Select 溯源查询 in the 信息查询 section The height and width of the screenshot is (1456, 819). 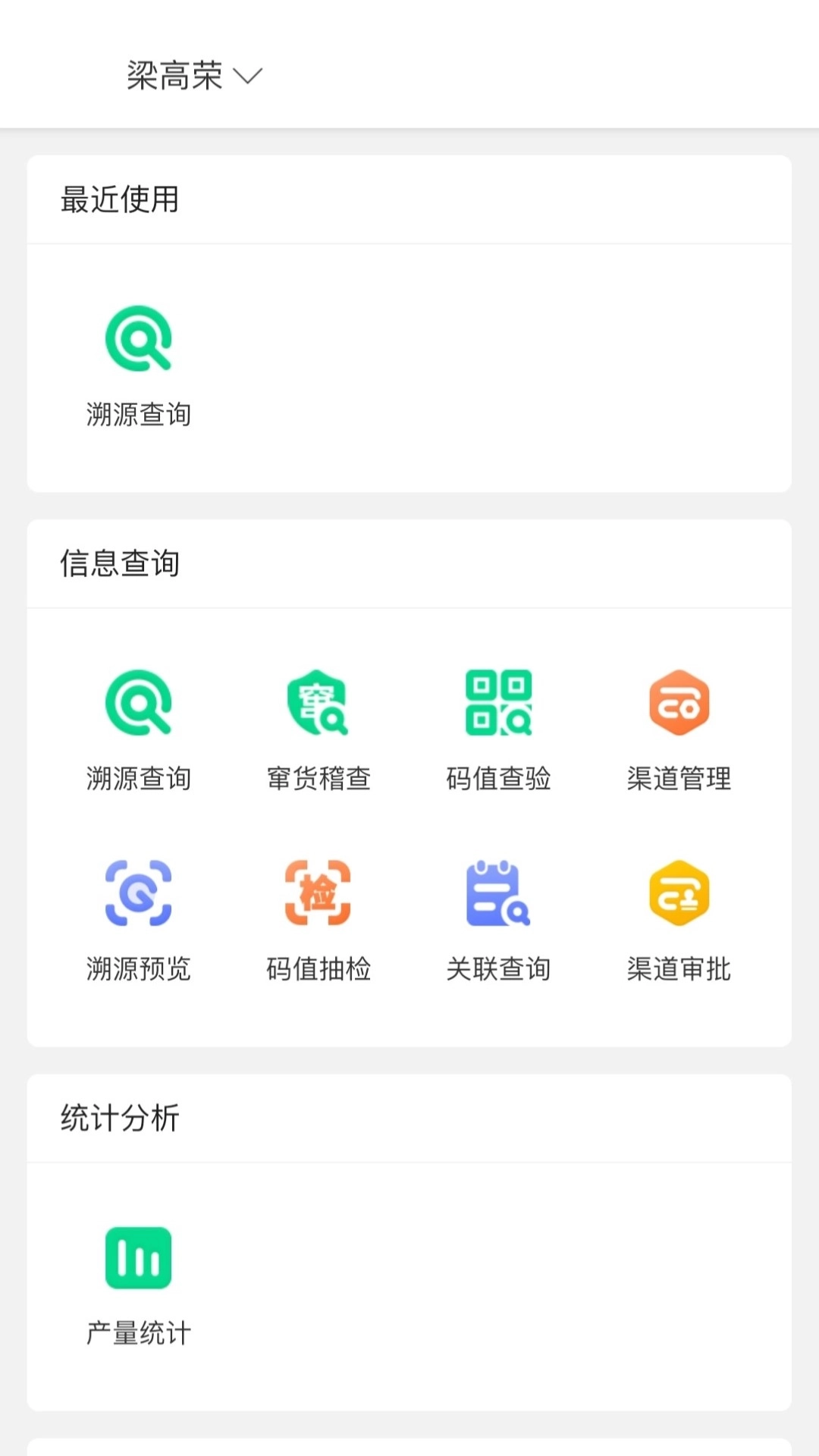tap(139, 704)
